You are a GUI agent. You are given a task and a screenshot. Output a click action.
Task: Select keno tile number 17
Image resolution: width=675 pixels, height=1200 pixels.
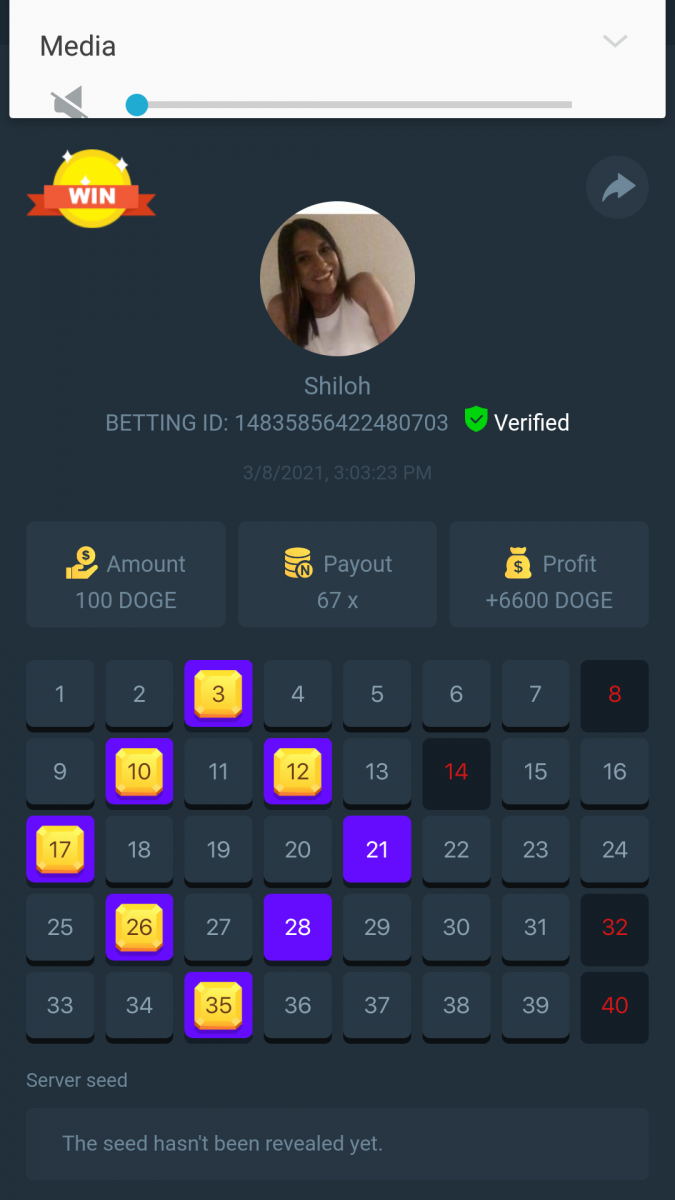pyautogui.click(x=60, y=849)
